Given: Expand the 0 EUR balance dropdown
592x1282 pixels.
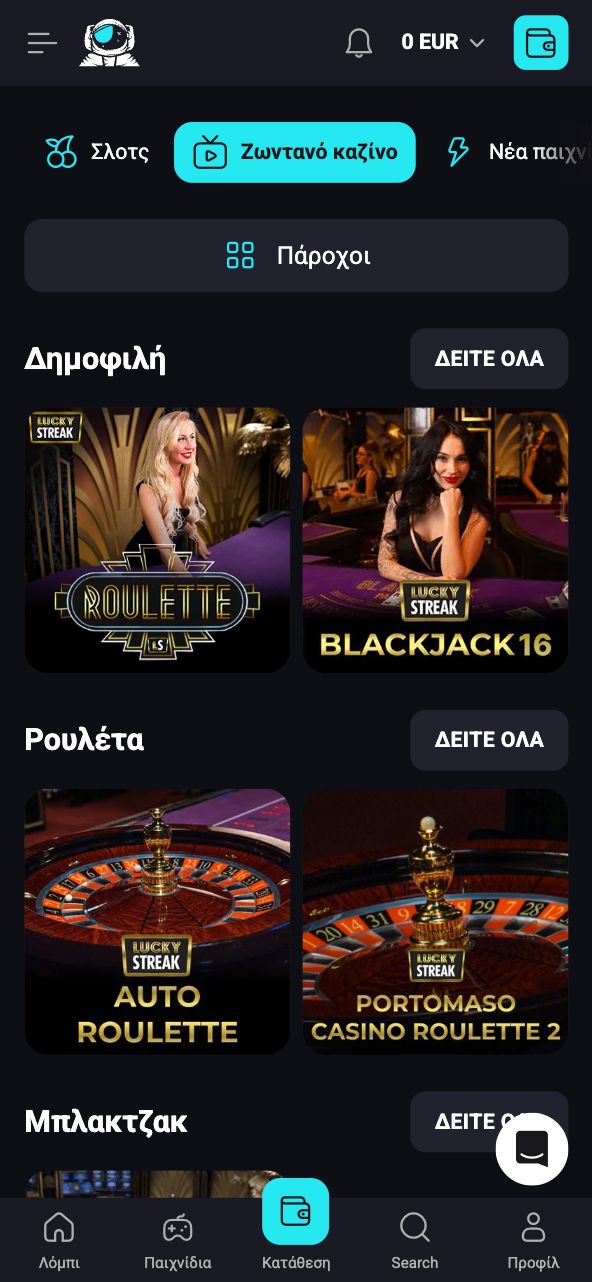Looking at the screenshot, I should 443,42.
